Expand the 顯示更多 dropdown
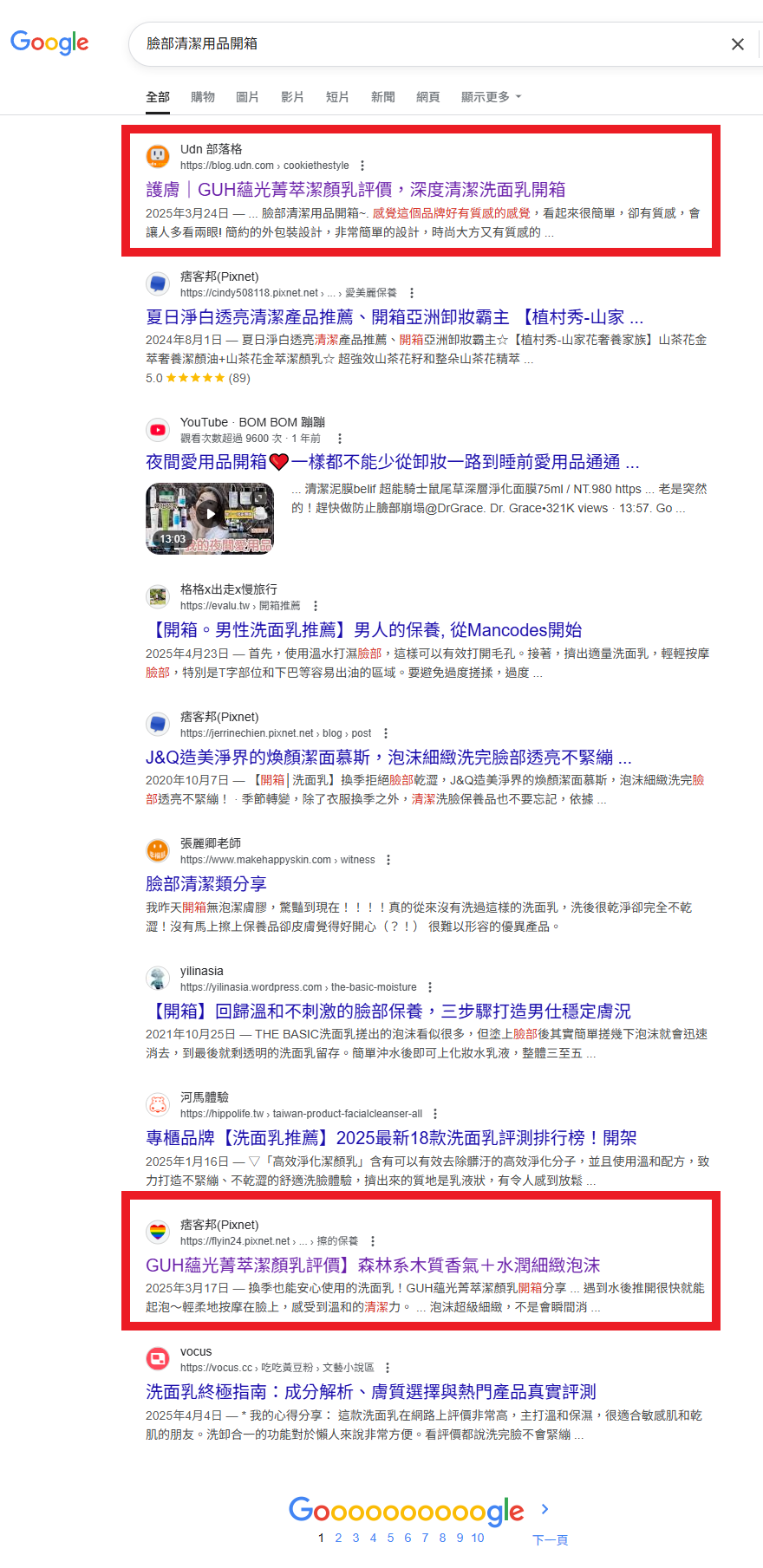 tap(491, 97)
